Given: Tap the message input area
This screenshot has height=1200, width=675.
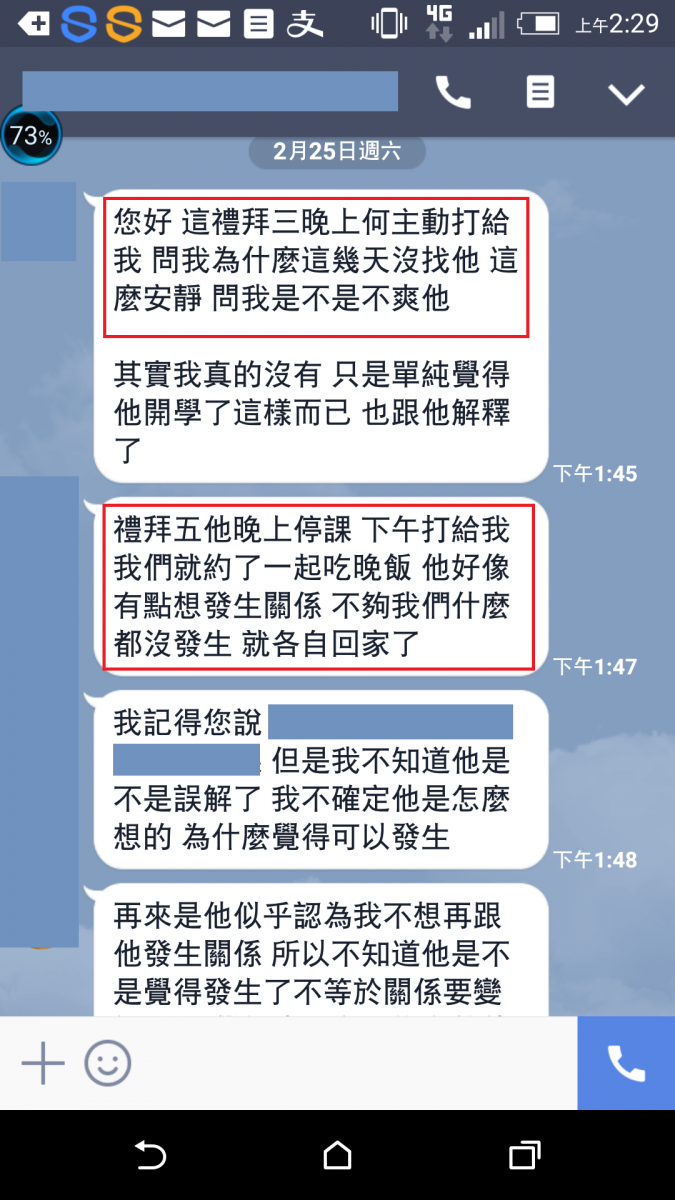Looking at the screenshot, I should pyautogui.click(x=350, y=1062).
